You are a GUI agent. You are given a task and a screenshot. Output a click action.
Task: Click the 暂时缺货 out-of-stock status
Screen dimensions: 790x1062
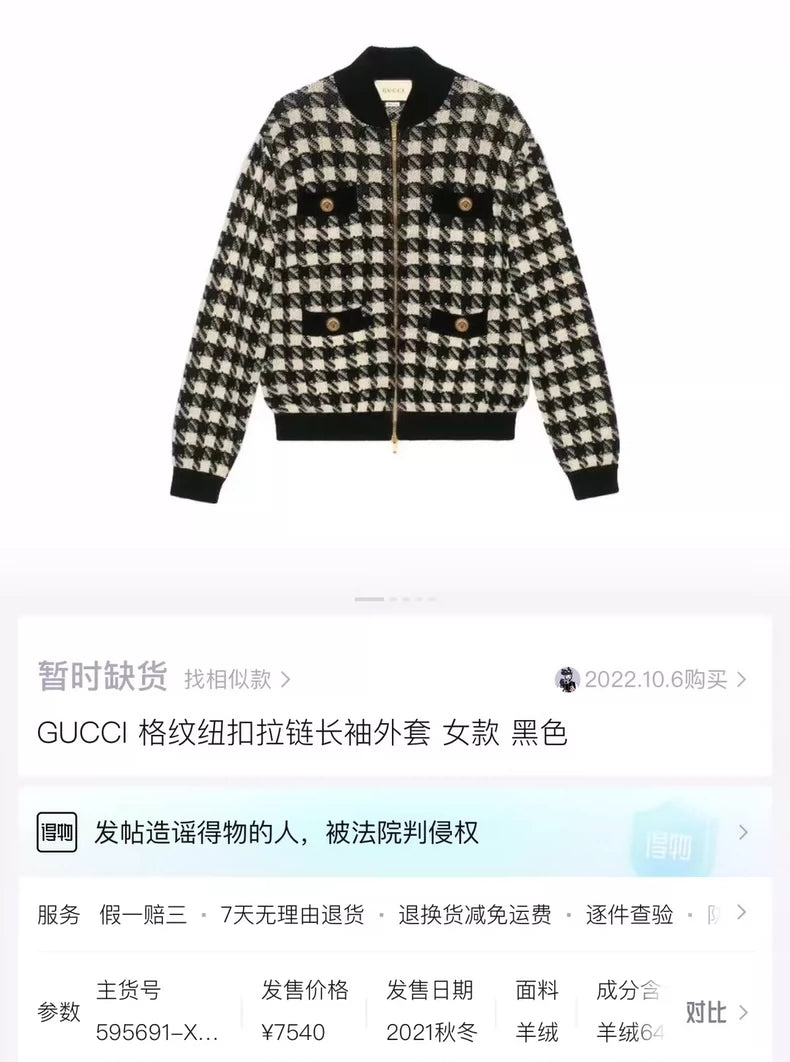[101, 675]
